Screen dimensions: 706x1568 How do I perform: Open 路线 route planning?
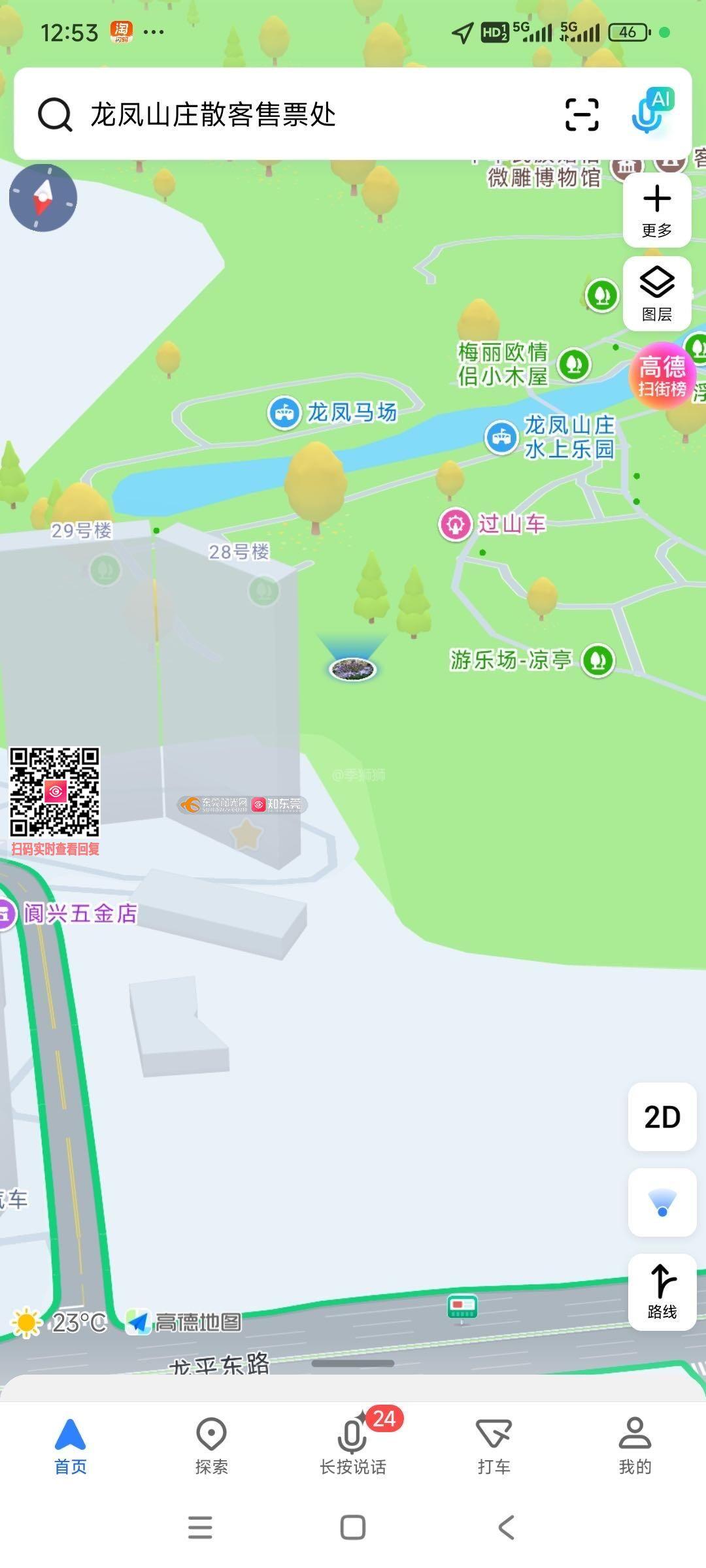(x=662, y=1292)
